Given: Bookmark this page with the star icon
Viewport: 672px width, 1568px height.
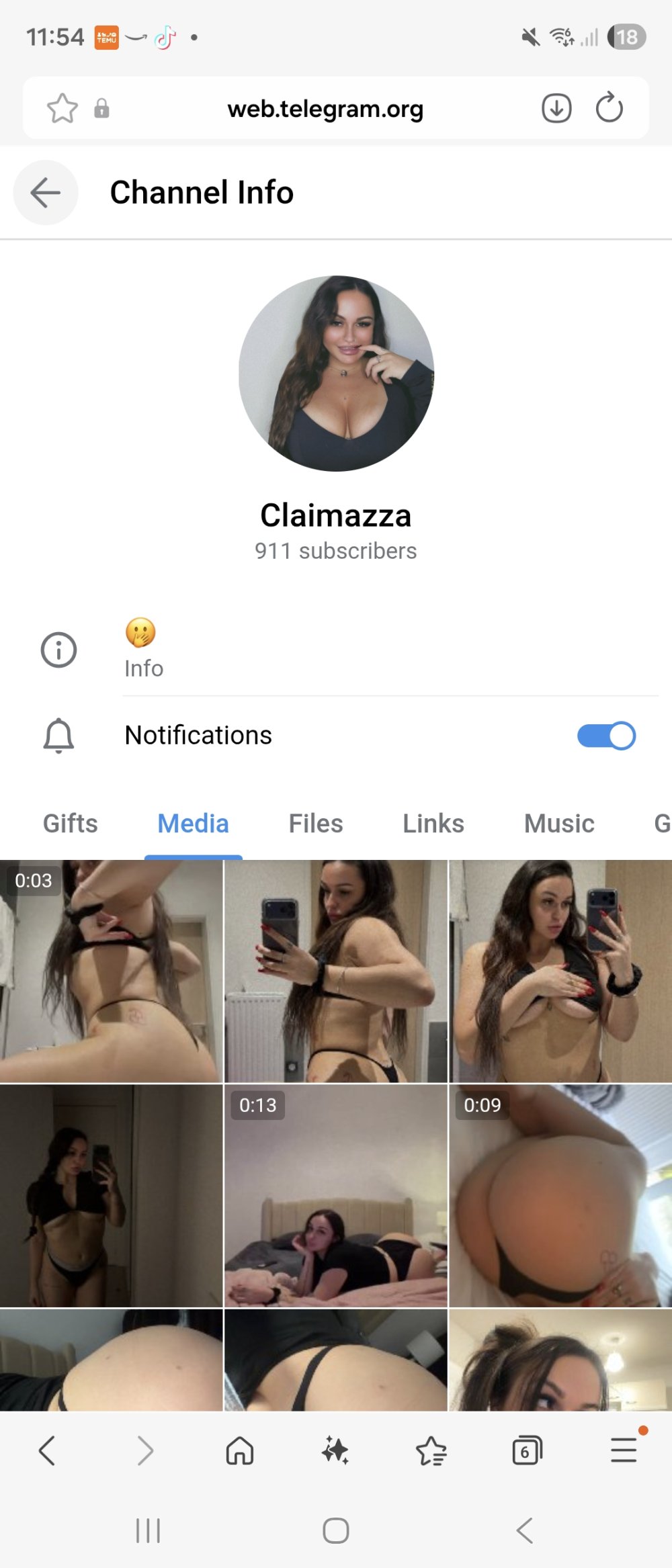Looking at the screenshot, I should point(62,108).
